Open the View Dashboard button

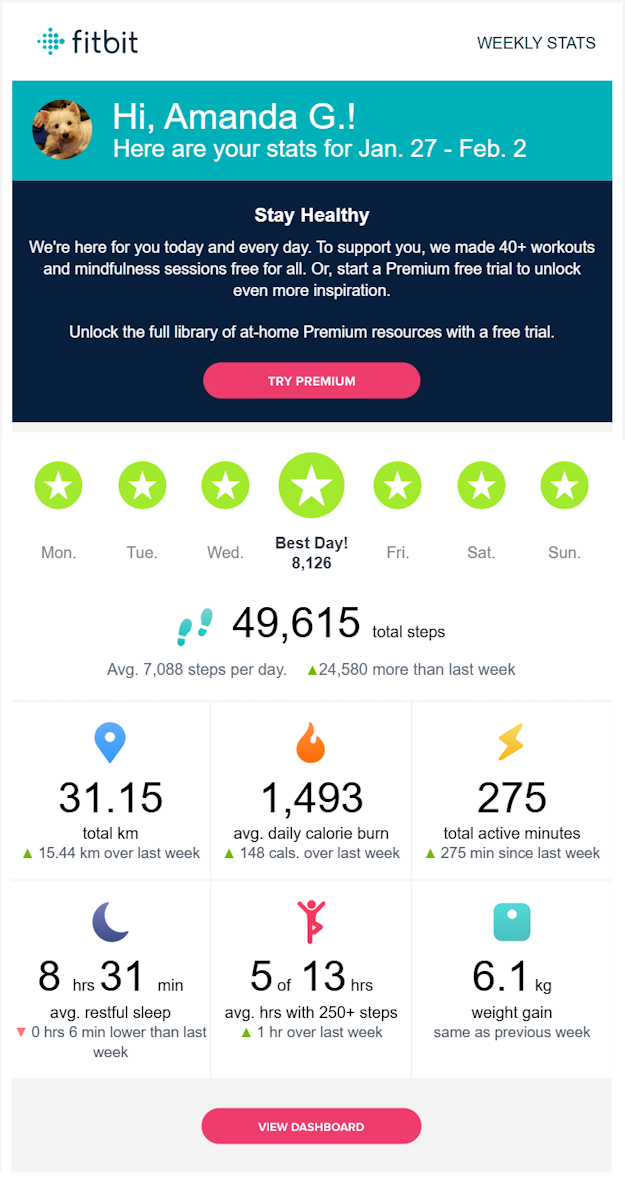point(311,1126)
